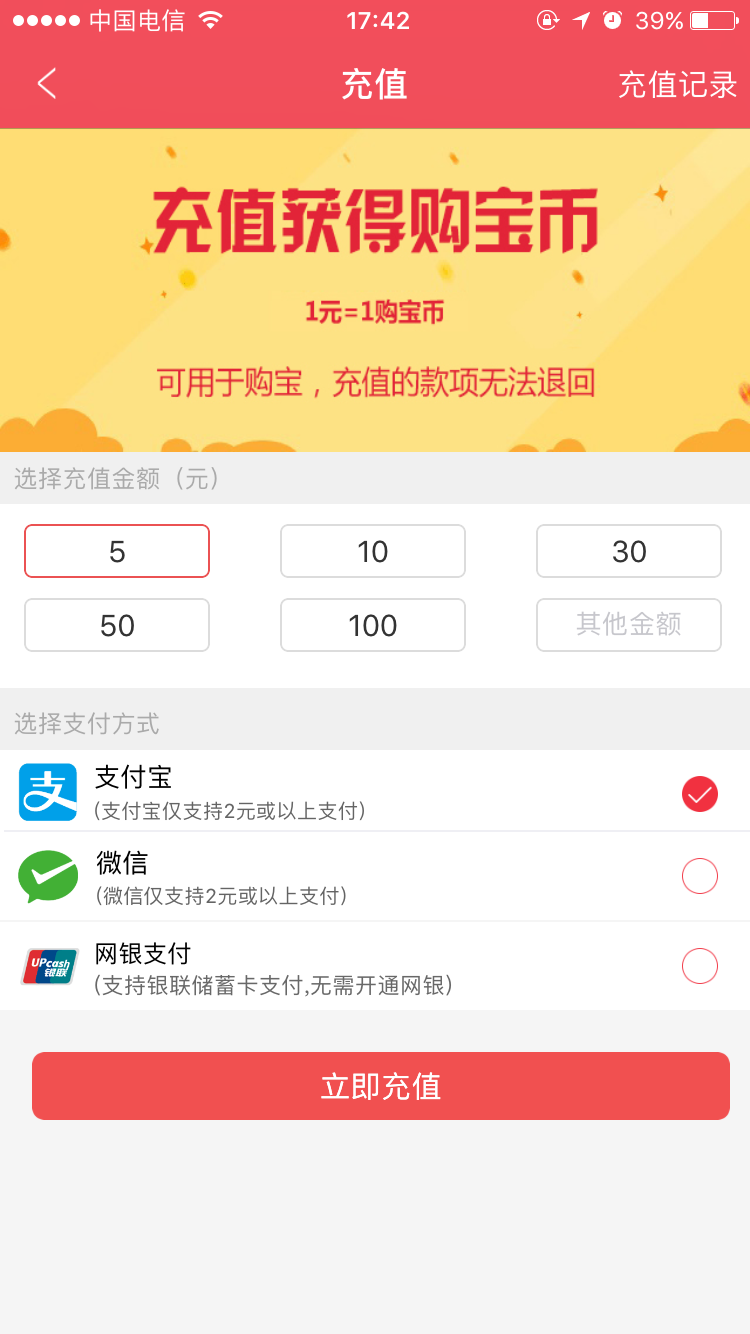Tap the Wi-Fi icon in the status bar
This screenshot has height=1334, width=750.
(x=208, y=19)
